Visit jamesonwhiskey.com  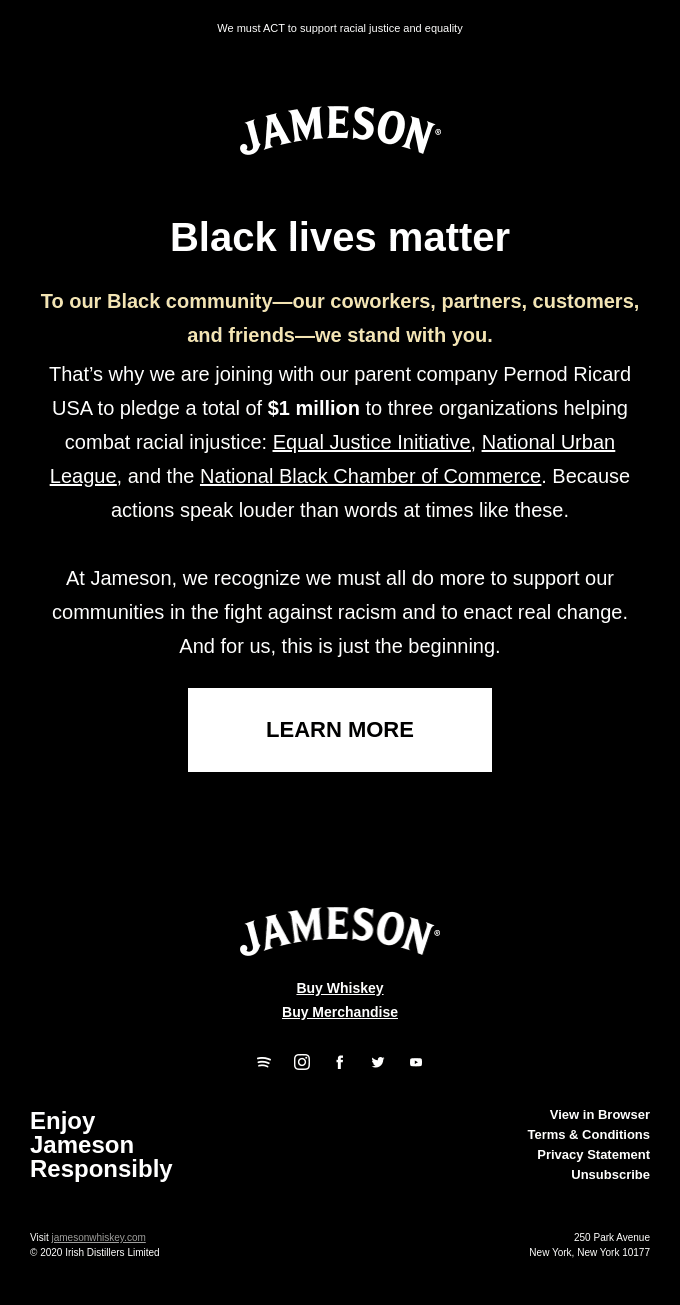pos(98,1238)
